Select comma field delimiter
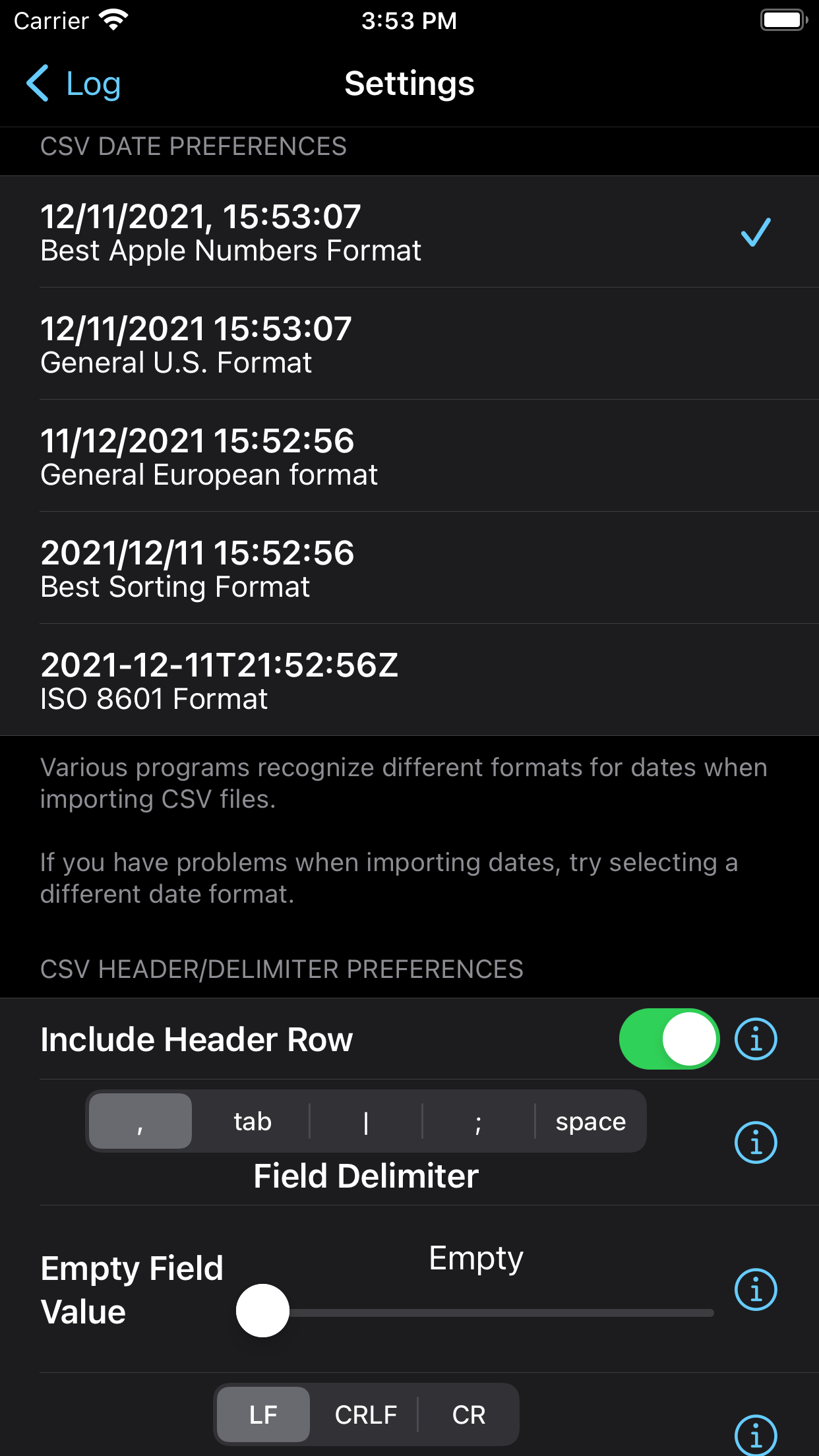This screenshot has width=819, height=1456. pos(140,1121)
